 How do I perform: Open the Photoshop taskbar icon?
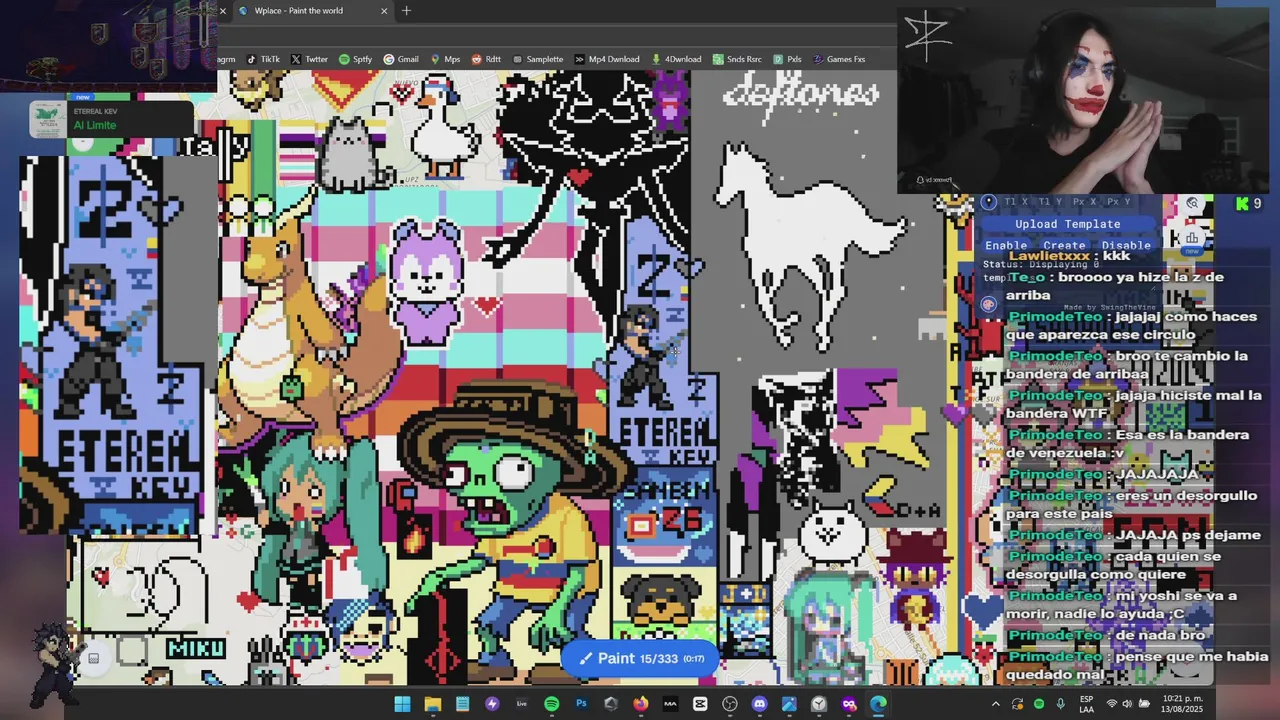(581, 704)
